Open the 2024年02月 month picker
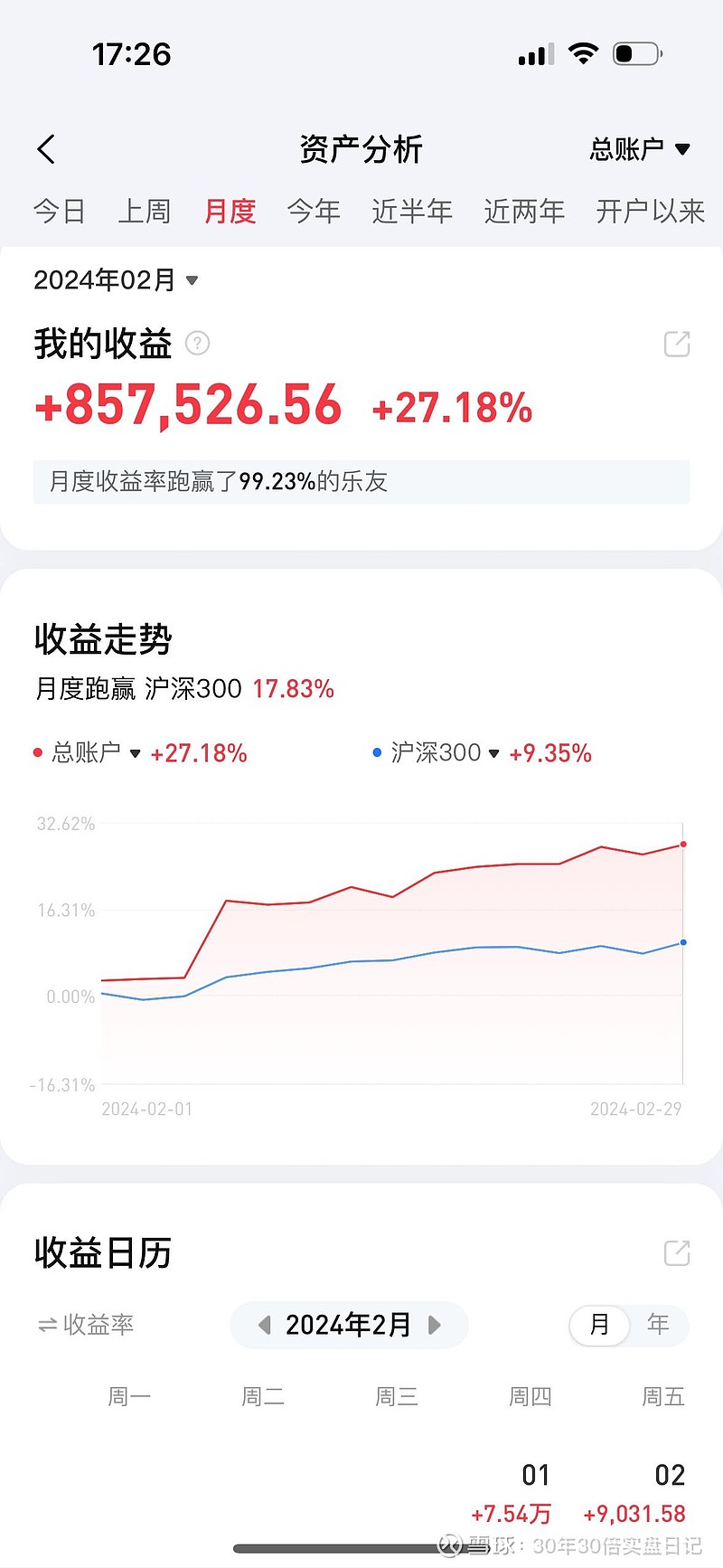This screenshot has height=1568, width=723. [x=116, y=280]
